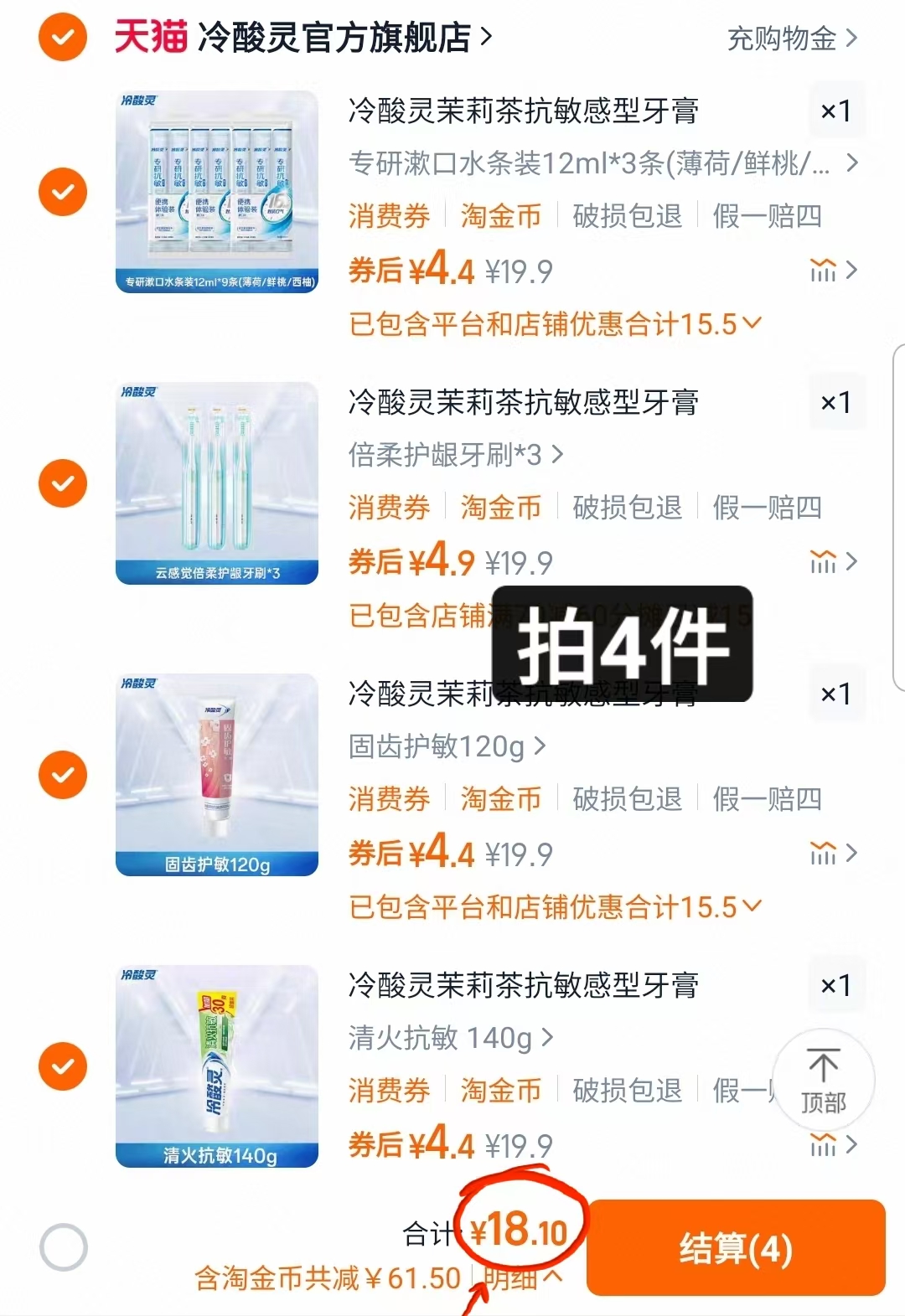The height and width of the screenshot is (1316, 905).
Task: Deselect the store-wide selection checkmark
Action: 62,37
